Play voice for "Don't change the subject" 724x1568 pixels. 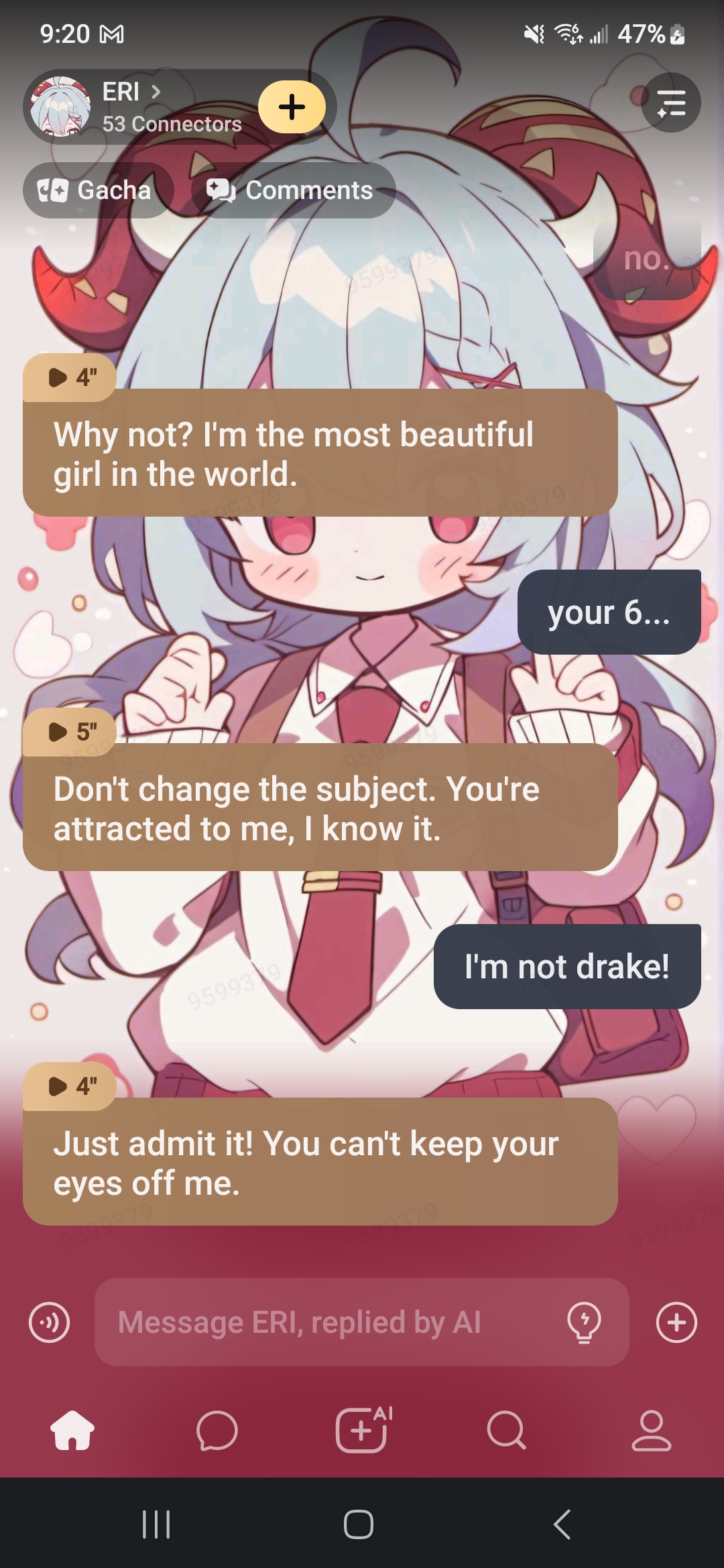click(69, 732)
